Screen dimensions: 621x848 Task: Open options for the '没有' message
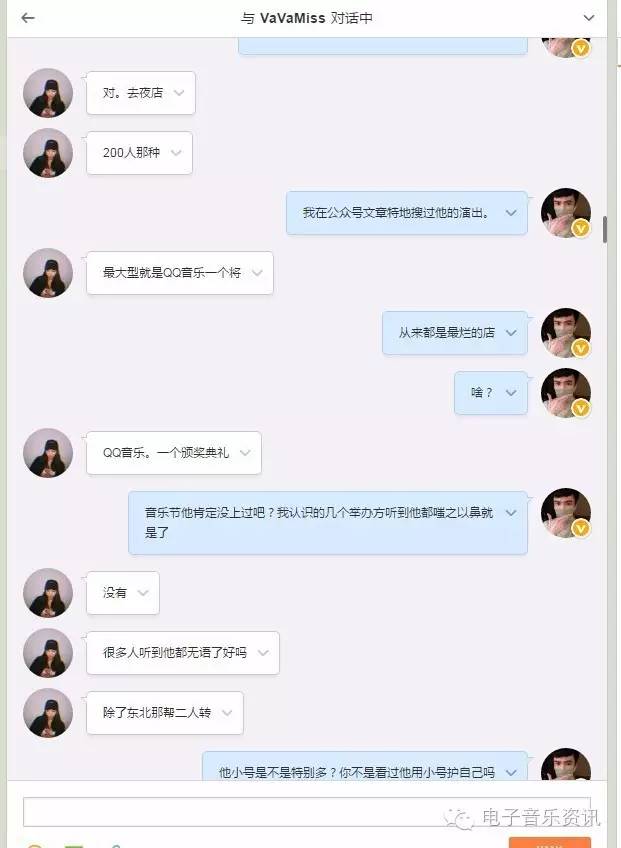point(143,593)
